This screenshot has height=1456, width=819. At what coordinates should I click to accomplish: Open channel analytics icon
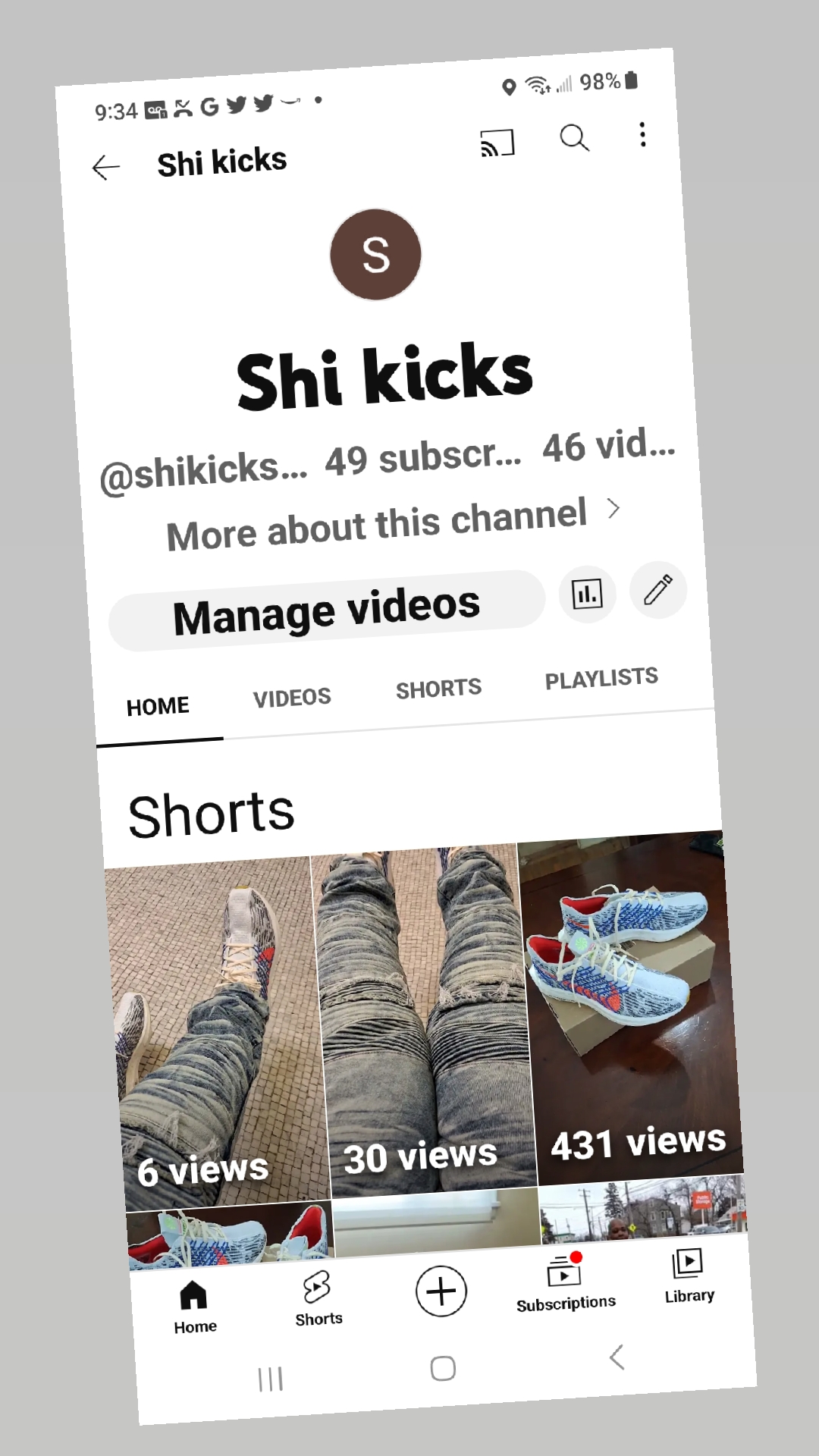[588, 594]
